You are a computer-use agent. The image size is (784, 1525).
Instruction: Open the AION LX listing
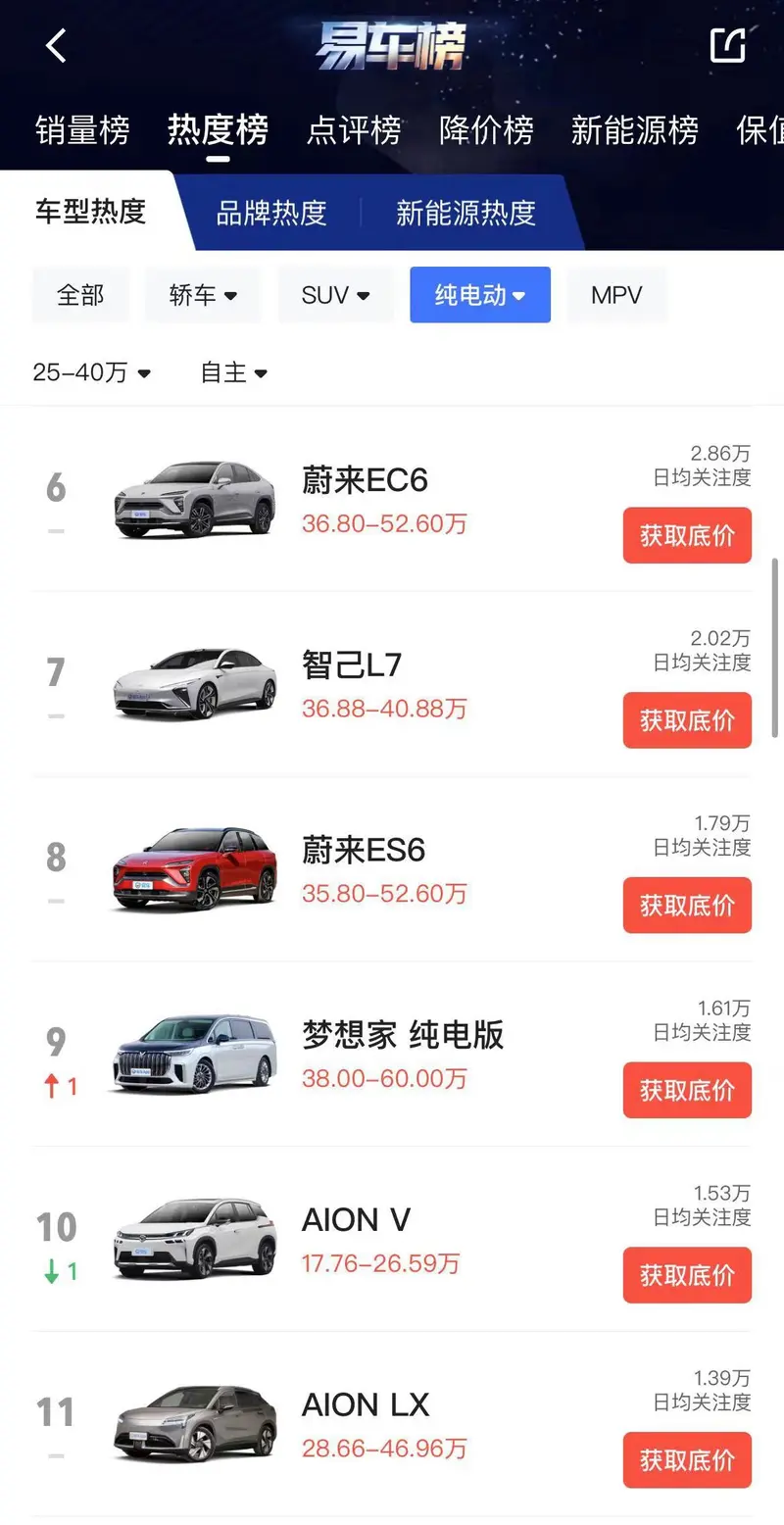point(366,1405)
